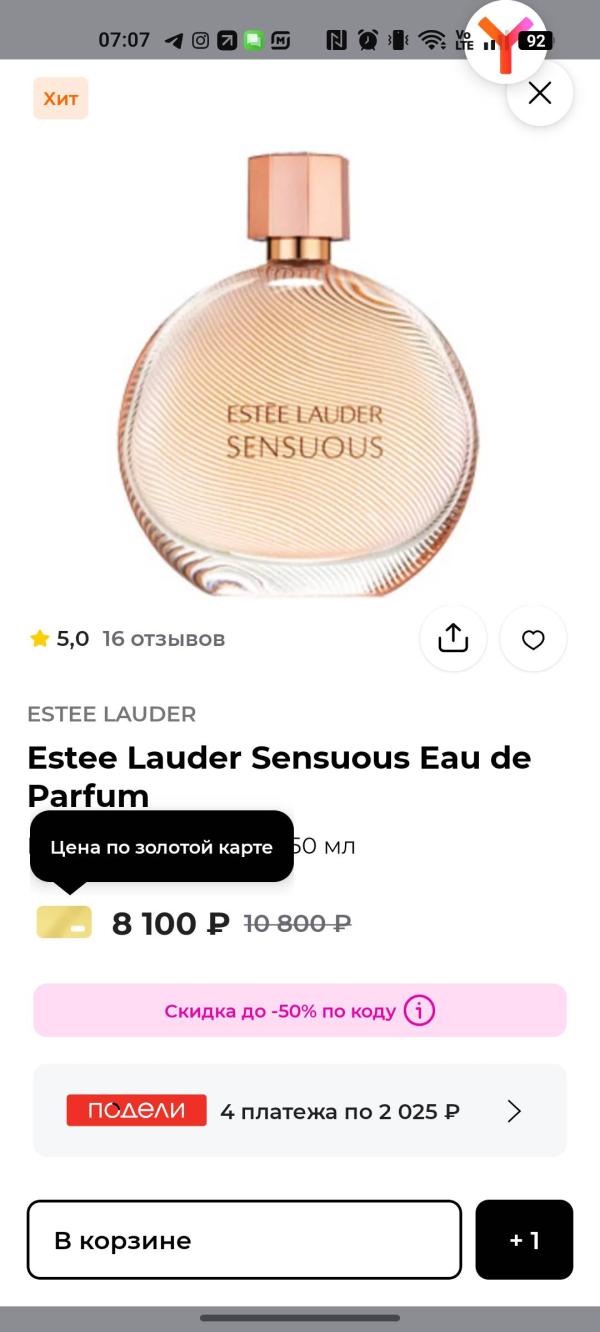
Task: Share this Estee Lauder perfume
Action: point(453,638)
